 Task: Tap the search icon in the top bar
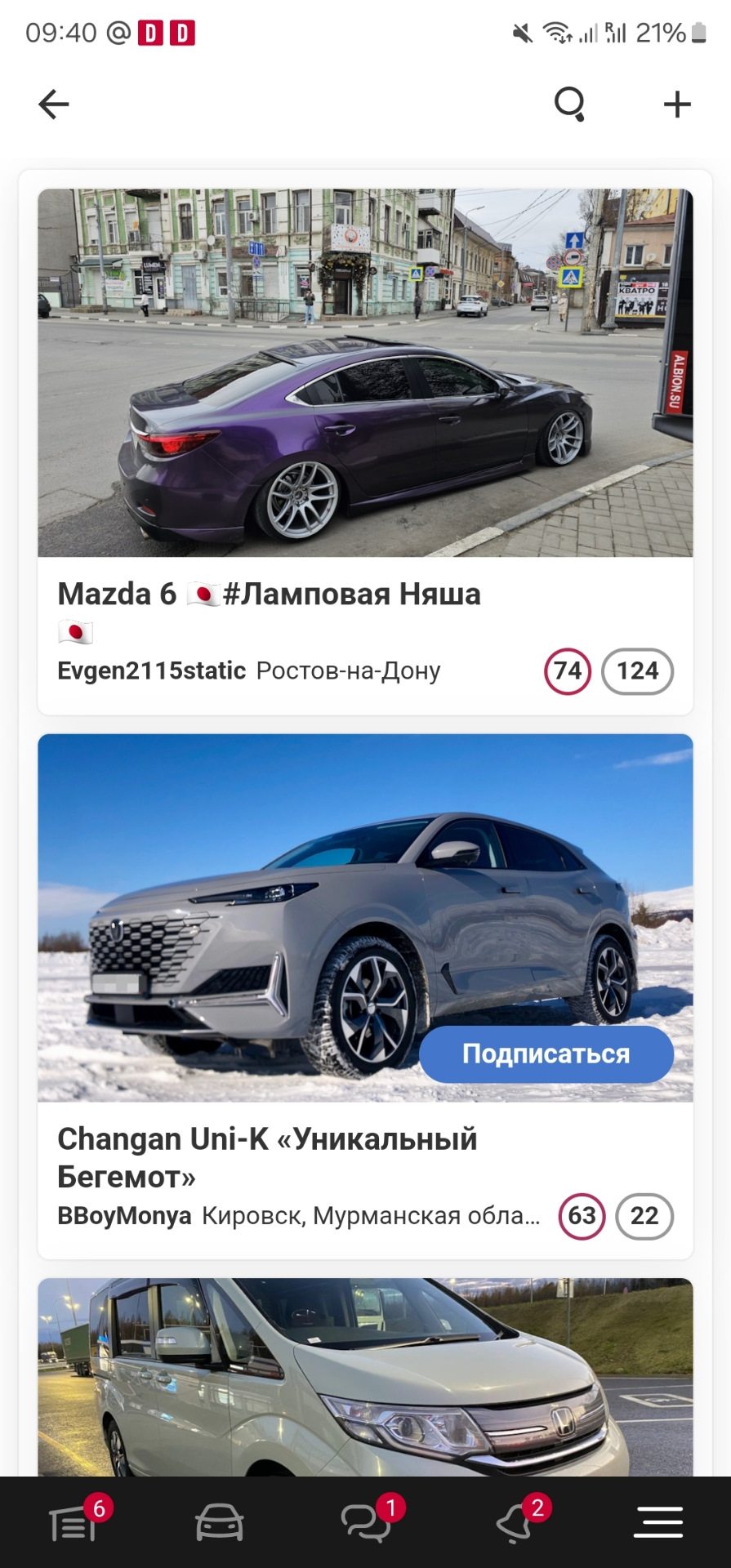coord(570,104)
